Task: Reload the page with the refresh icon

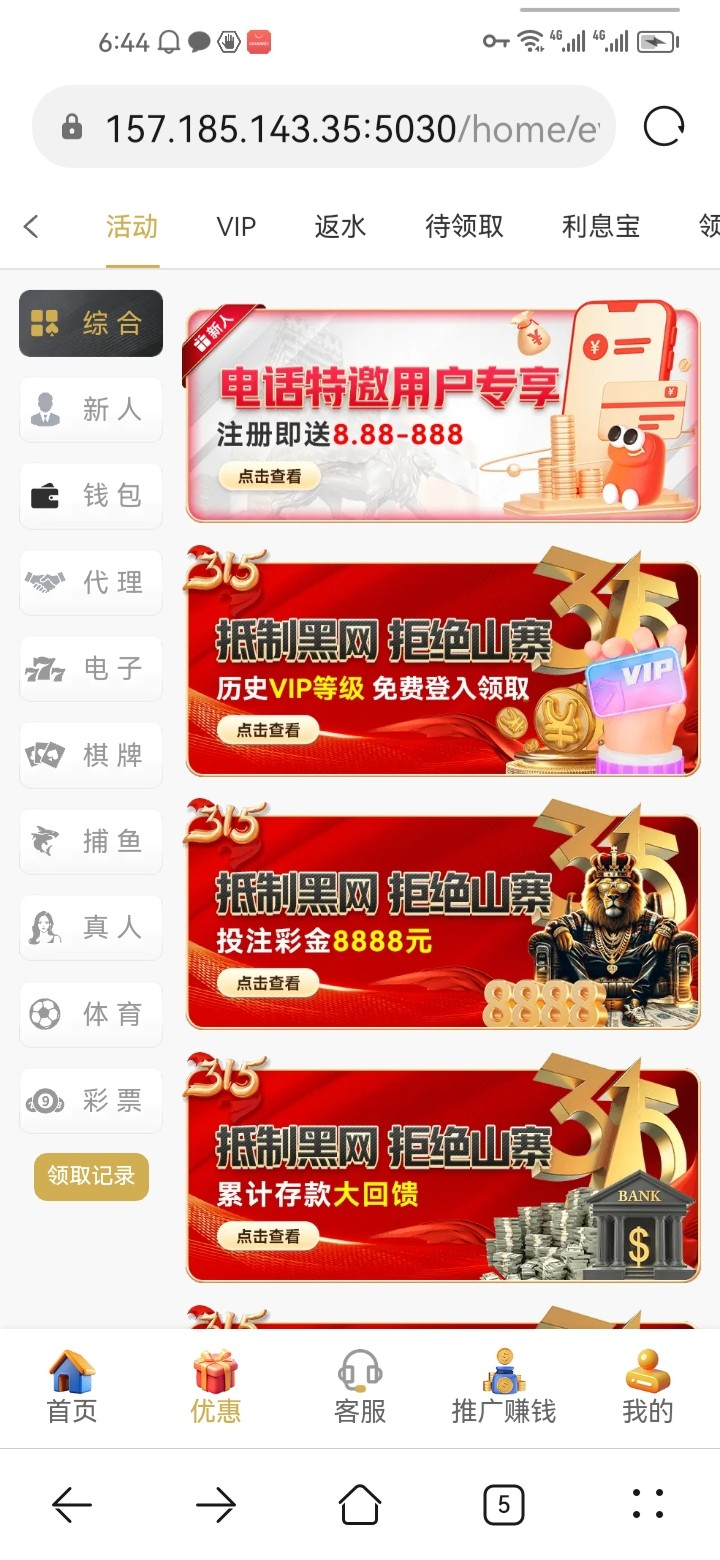Action: tap(663, 127)
